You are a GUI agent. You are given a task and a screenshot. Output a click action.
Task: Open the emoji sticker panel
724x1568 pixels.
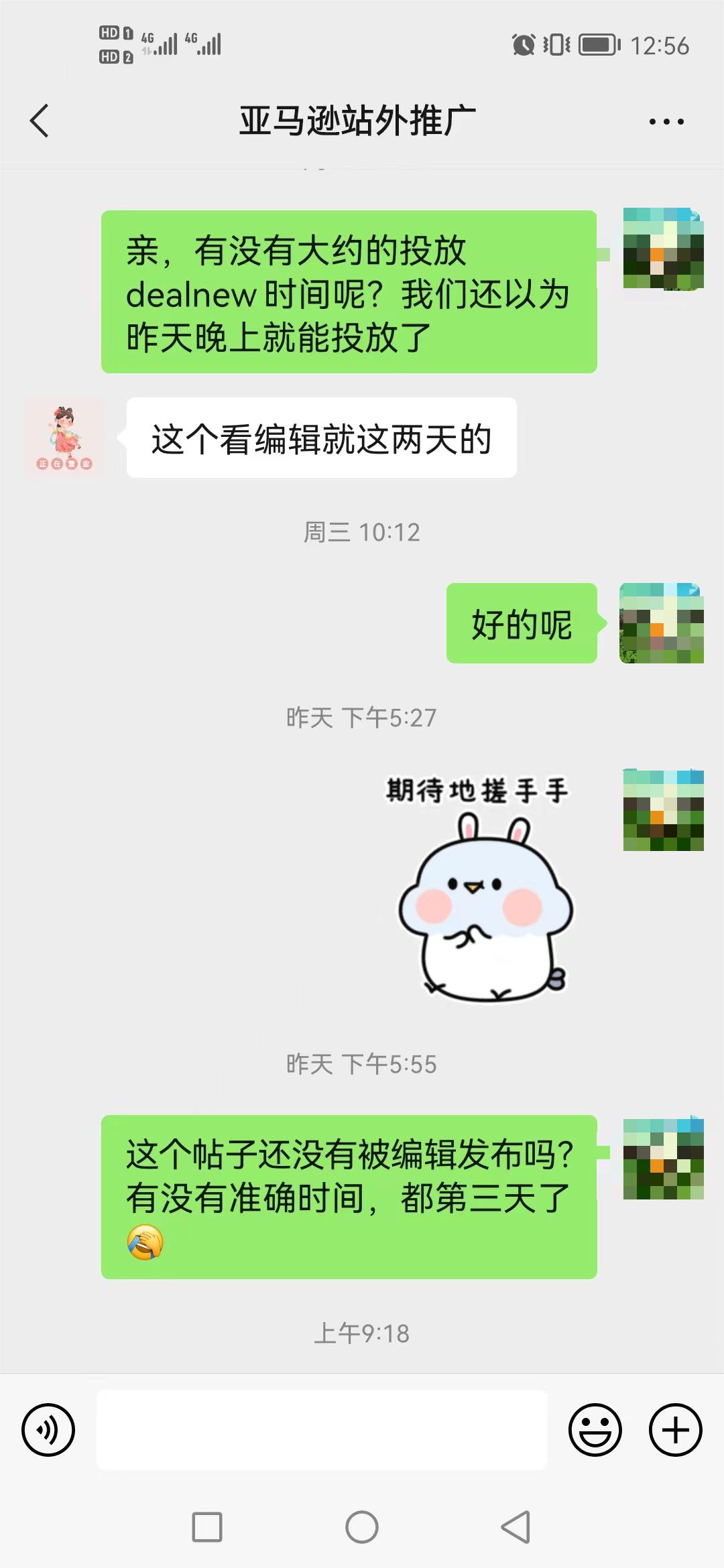click(x=595, y=1430)
